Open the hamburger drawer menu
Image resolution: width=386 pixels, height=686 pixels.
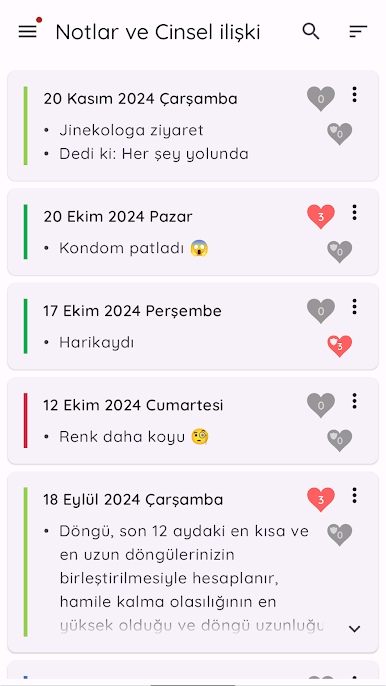coord(28,32)
